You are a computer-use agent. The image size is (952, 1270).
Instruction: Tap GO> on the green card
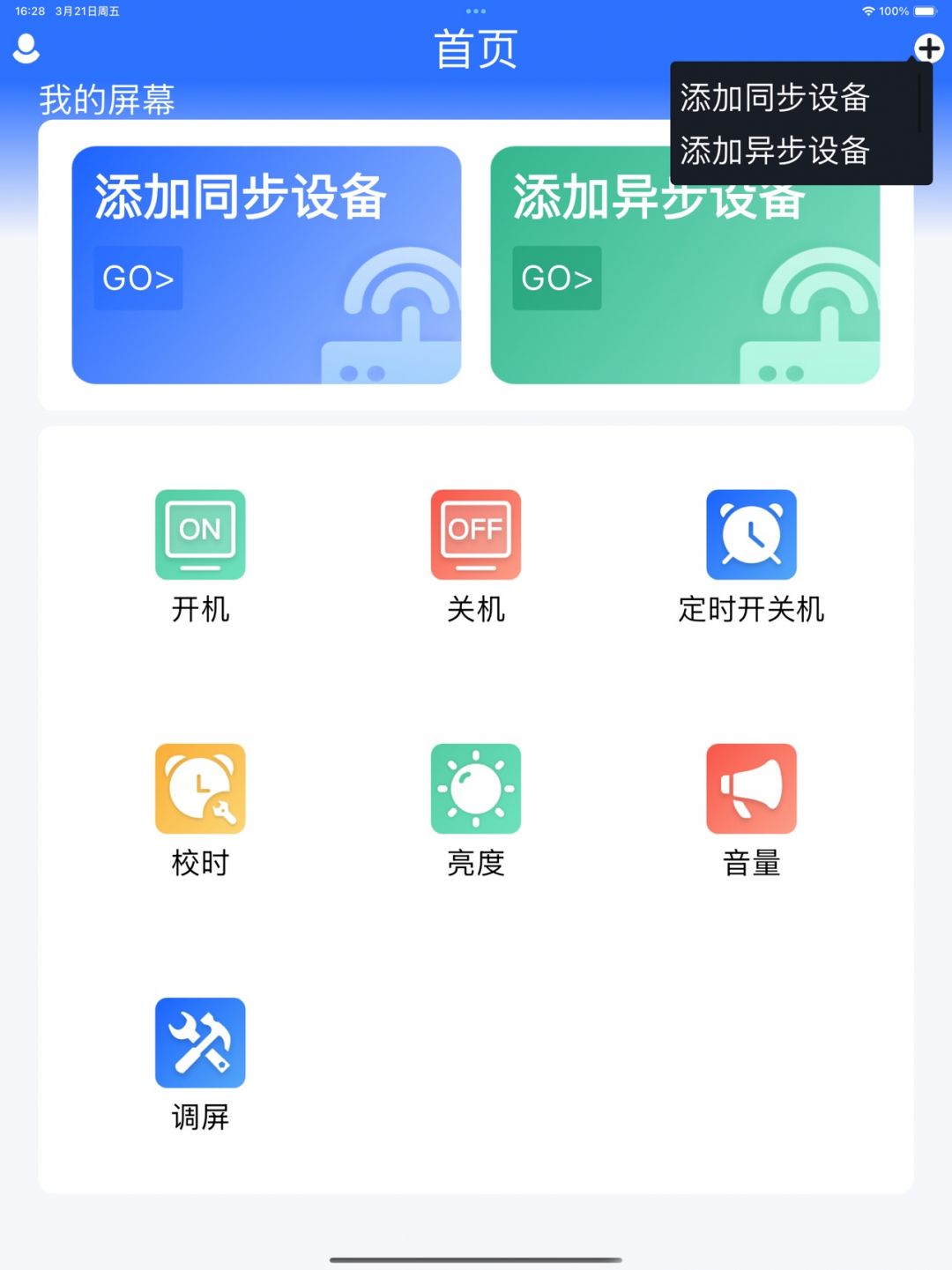pyautogui.click(x=557, y=279)
